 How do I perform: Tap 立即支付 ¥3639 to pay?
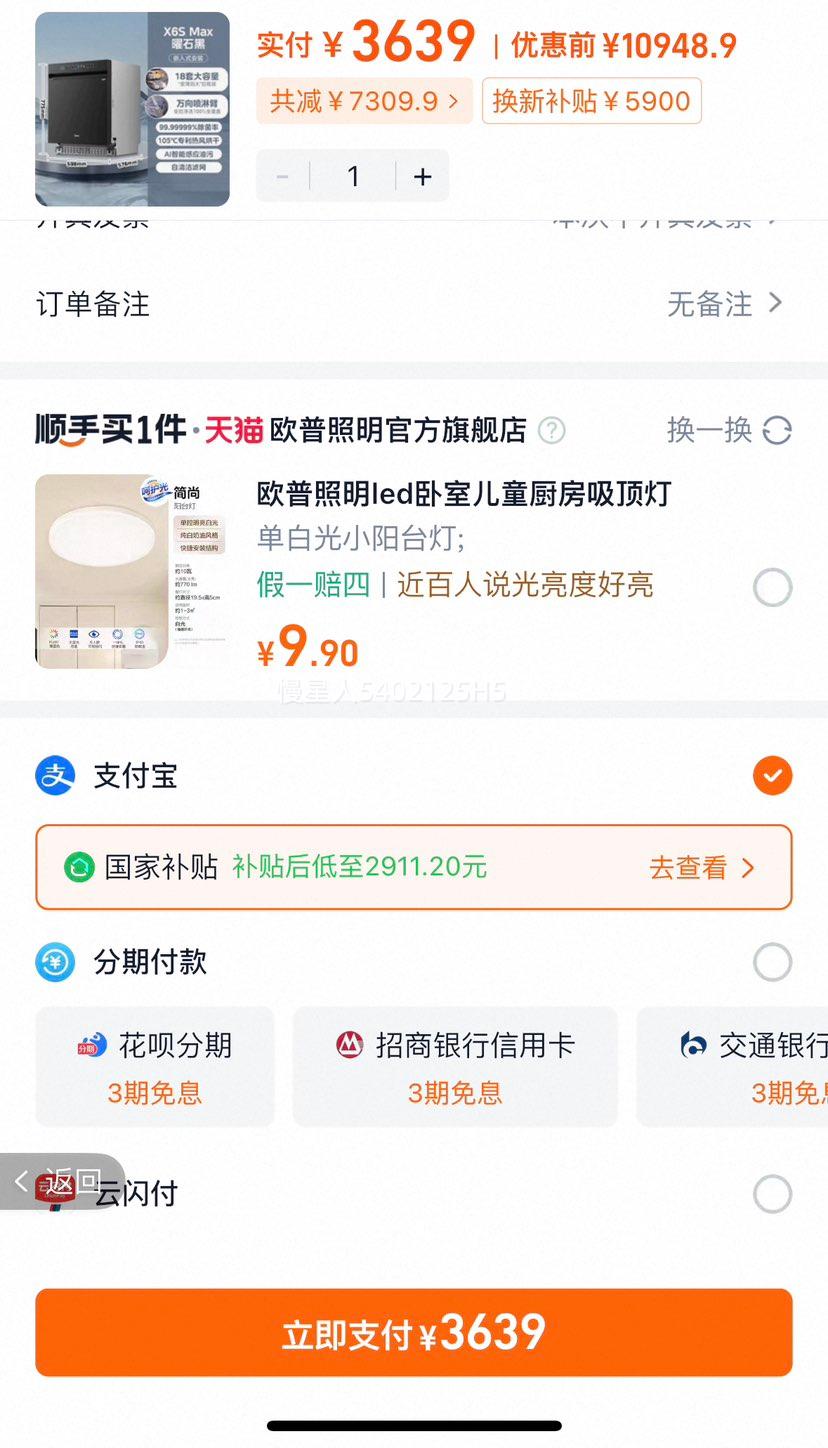click(x=413, y=1333)
